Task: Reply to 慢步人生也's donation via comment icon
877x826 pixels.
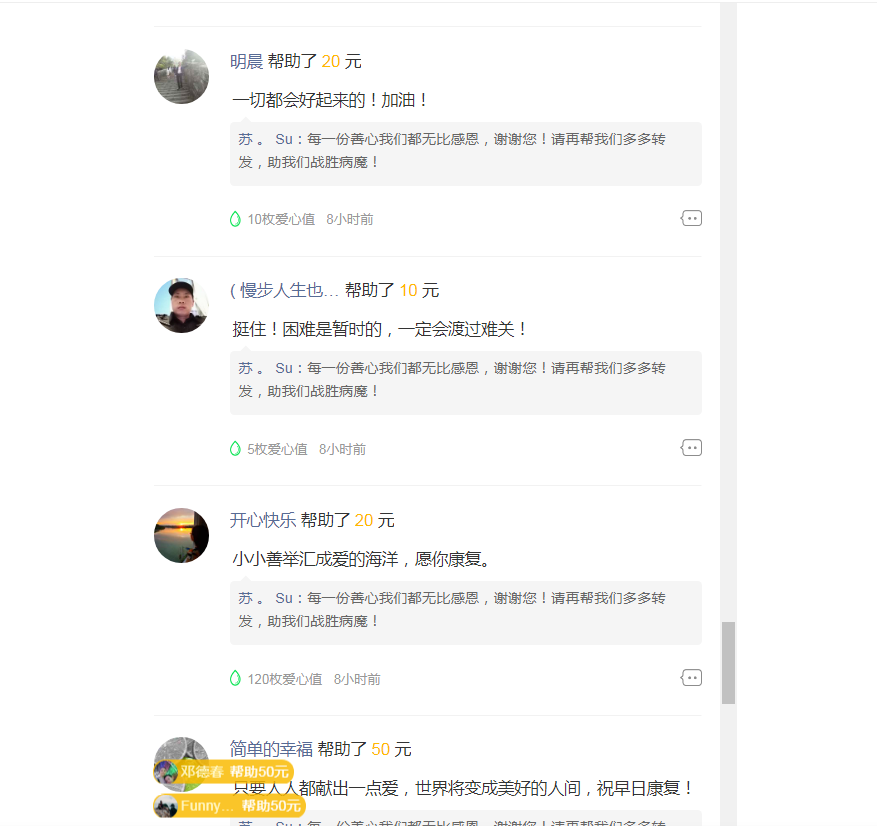Action: coord(691,448)
